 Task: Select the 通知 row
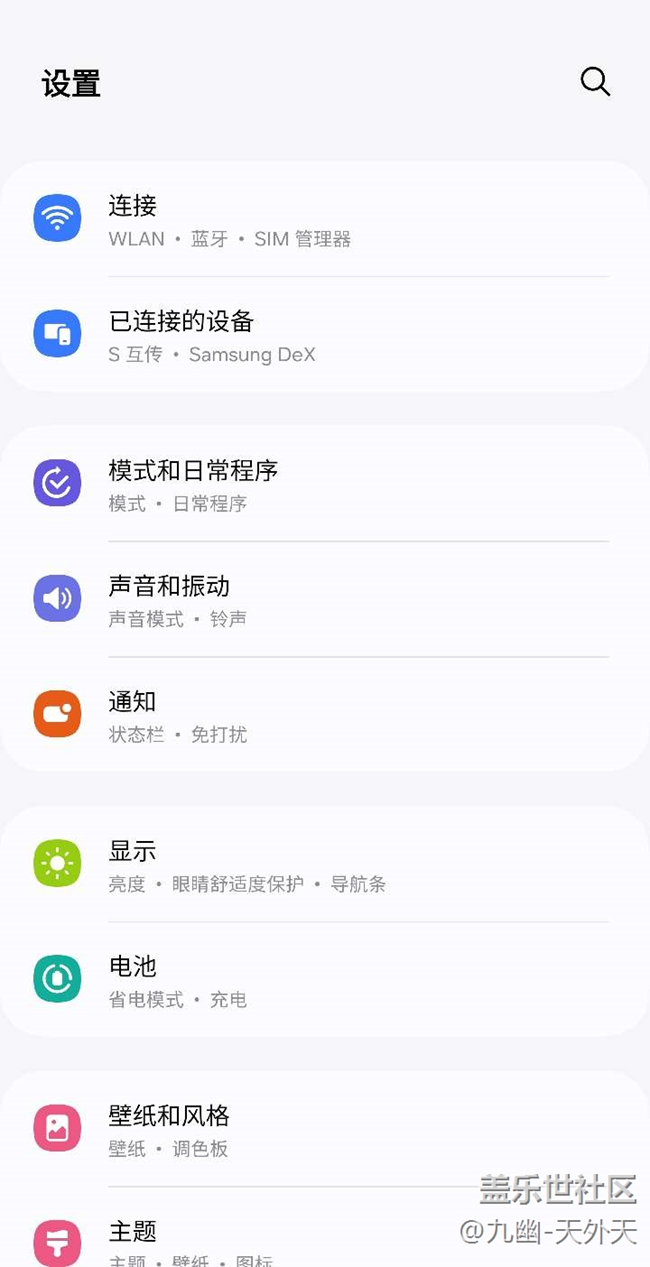325,715
